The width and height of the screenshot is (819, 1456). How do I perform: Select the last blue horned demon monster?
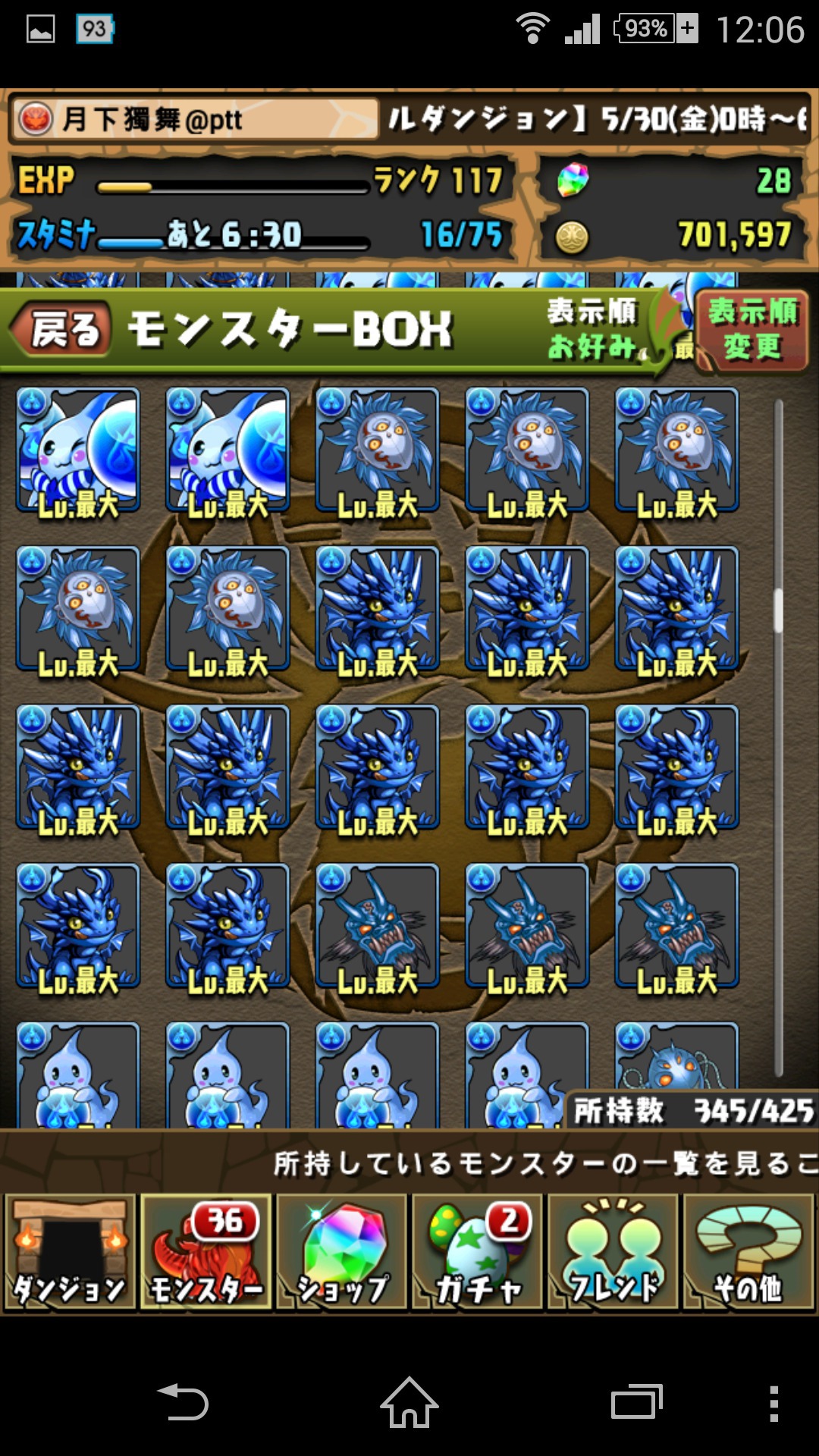pos(677,926)
